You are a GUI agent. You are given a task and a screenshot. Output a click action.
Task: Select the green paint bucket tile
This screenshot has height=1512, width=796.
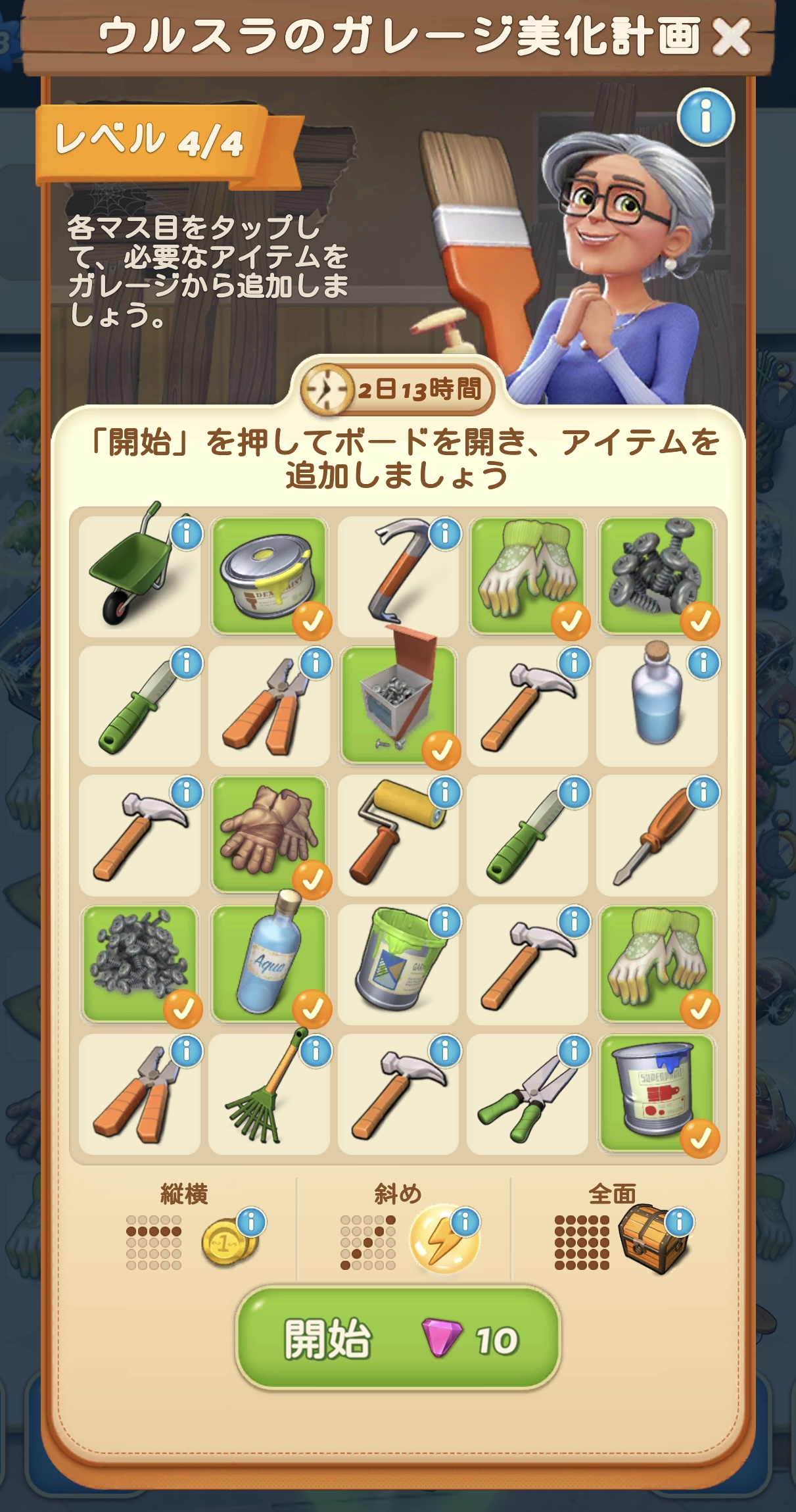click(398, 964)
